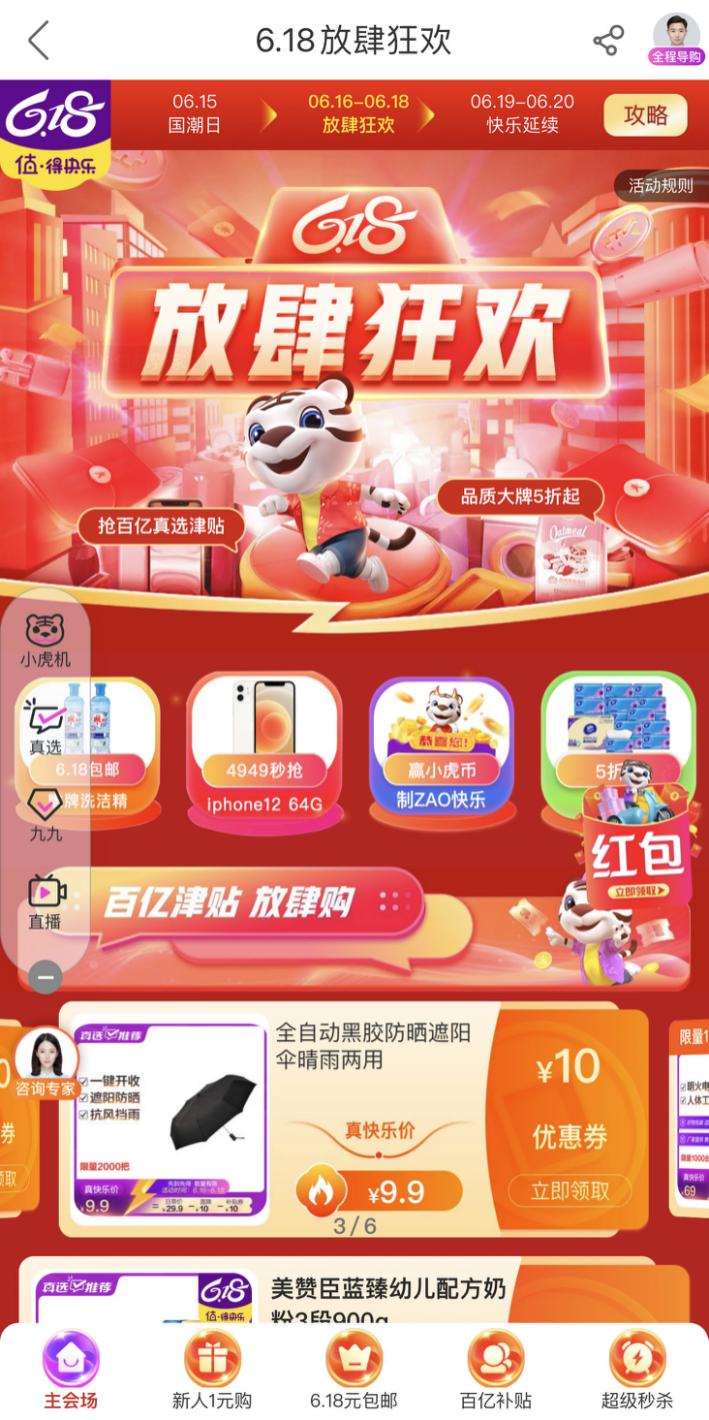Claim the ¥10 优惠券 via 立即领取

(x=569, y=1190)
